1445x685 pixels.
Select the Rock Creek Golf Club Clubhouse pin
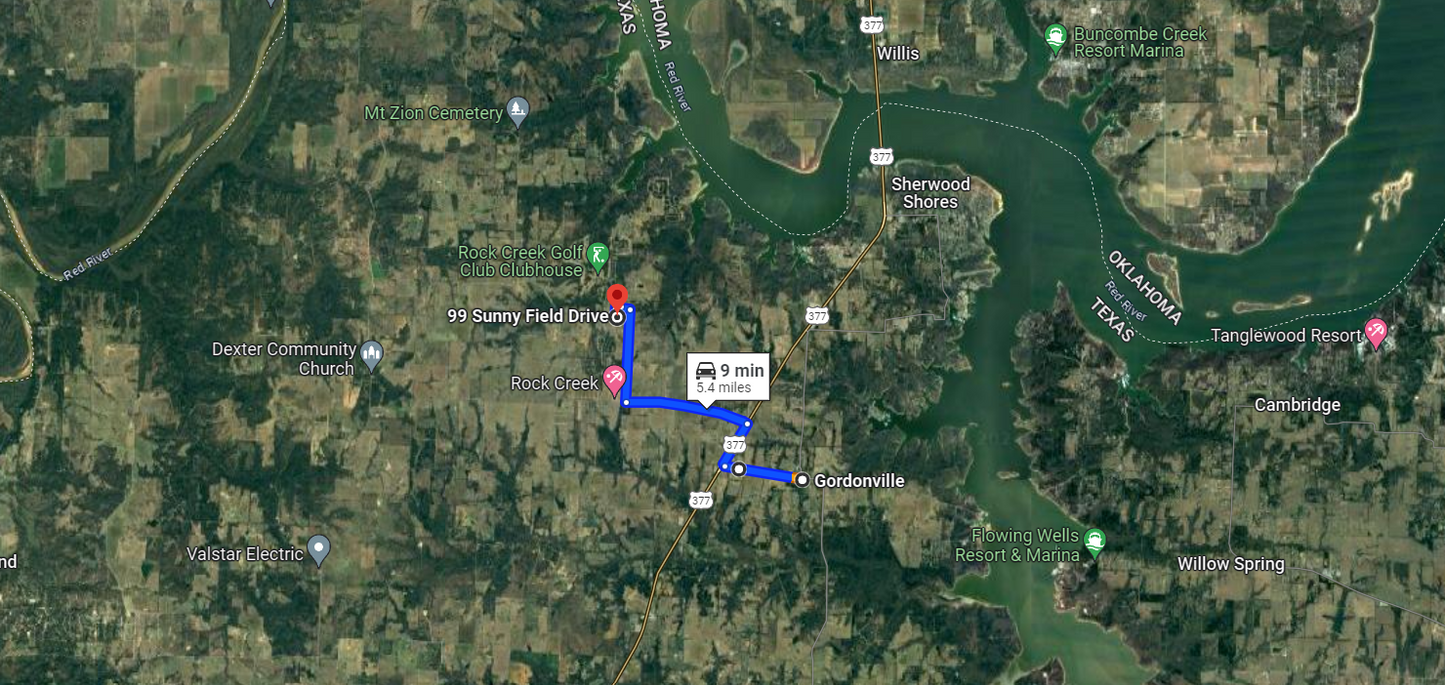597,256
